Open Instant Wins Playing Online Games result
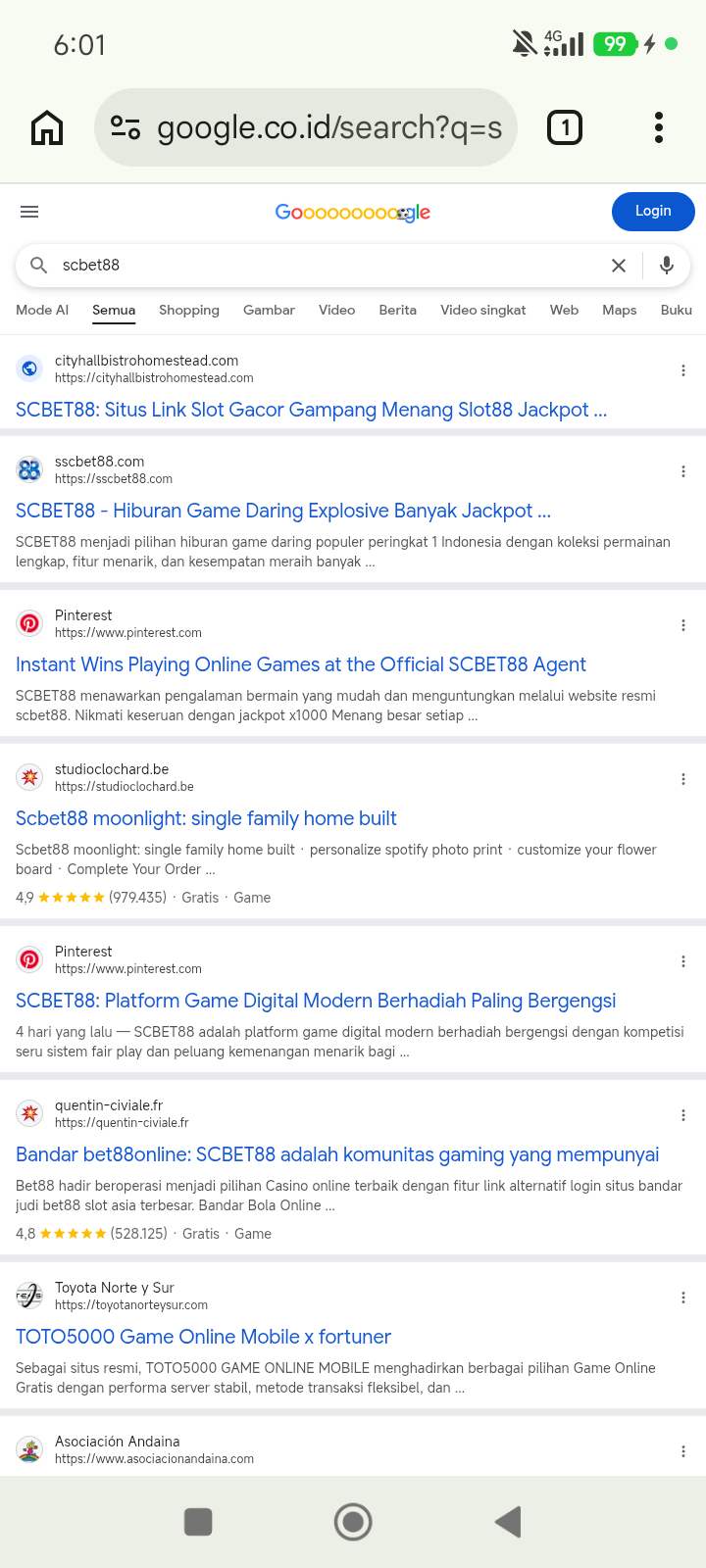Screen dimensions: 706x1568 301,664
